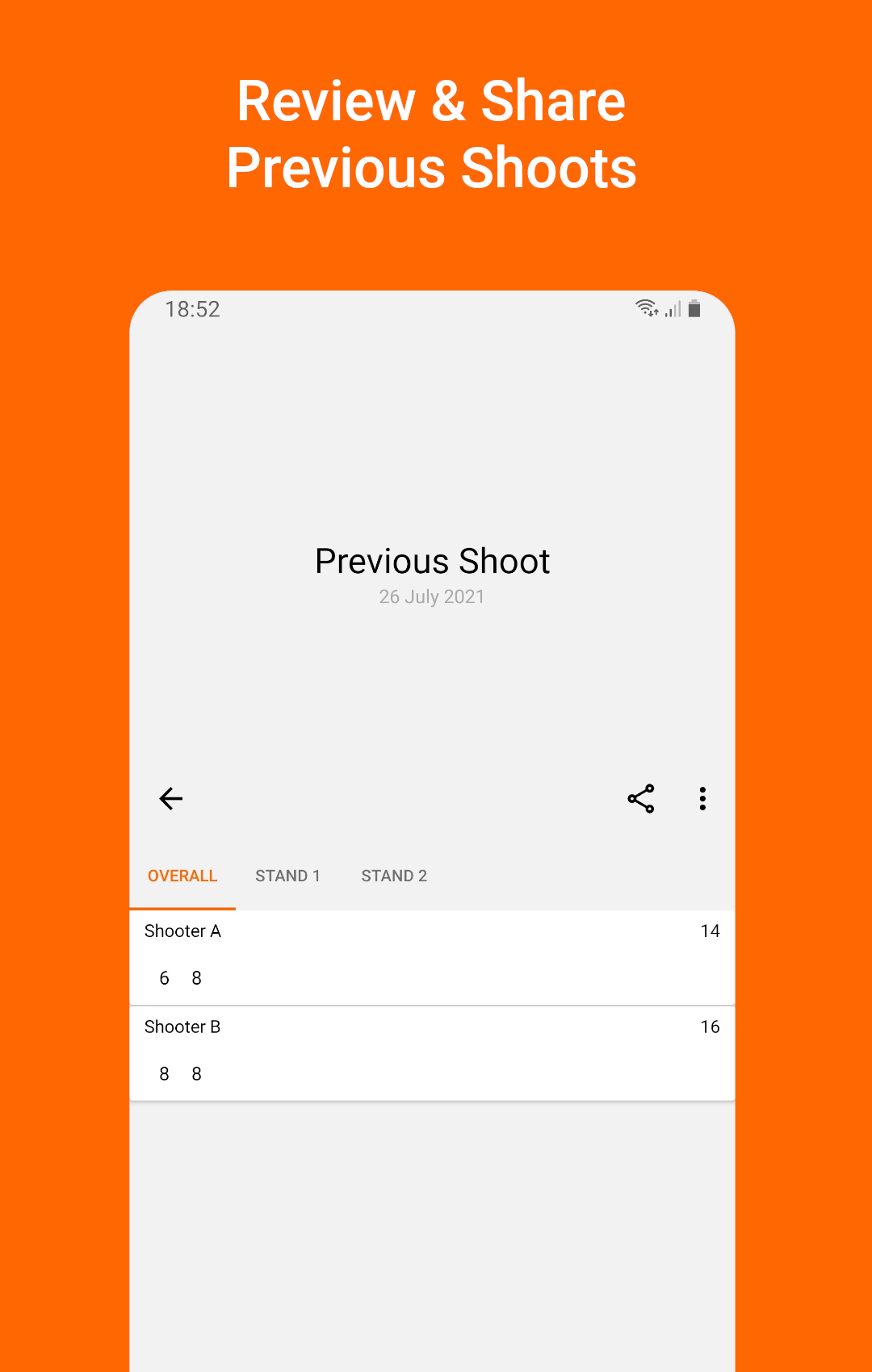Select Shooter A's first stand score 6
The image size is (872, 1372).
pyautogui.click(x=164, y=978)
